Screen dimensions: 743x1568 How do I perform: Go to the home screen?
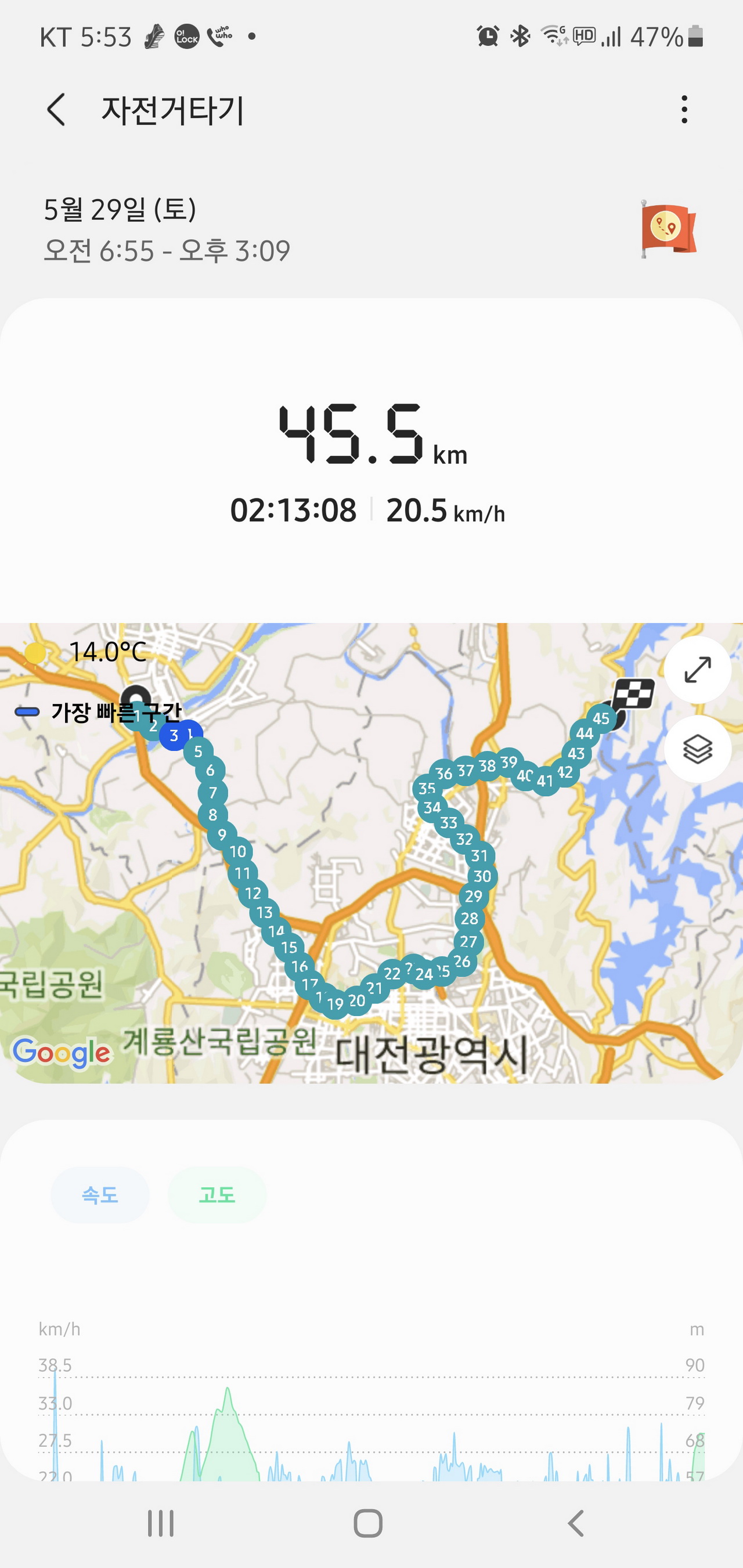point(368,1523)
